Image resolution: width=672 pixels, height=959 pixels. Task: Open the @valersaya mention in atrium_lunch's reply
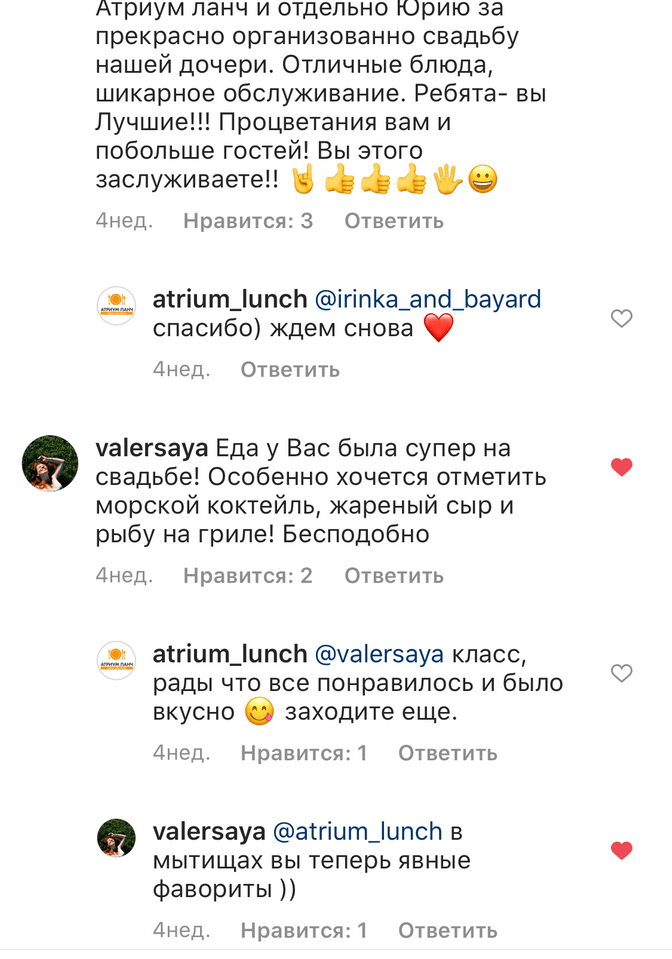tap(379, 654)
